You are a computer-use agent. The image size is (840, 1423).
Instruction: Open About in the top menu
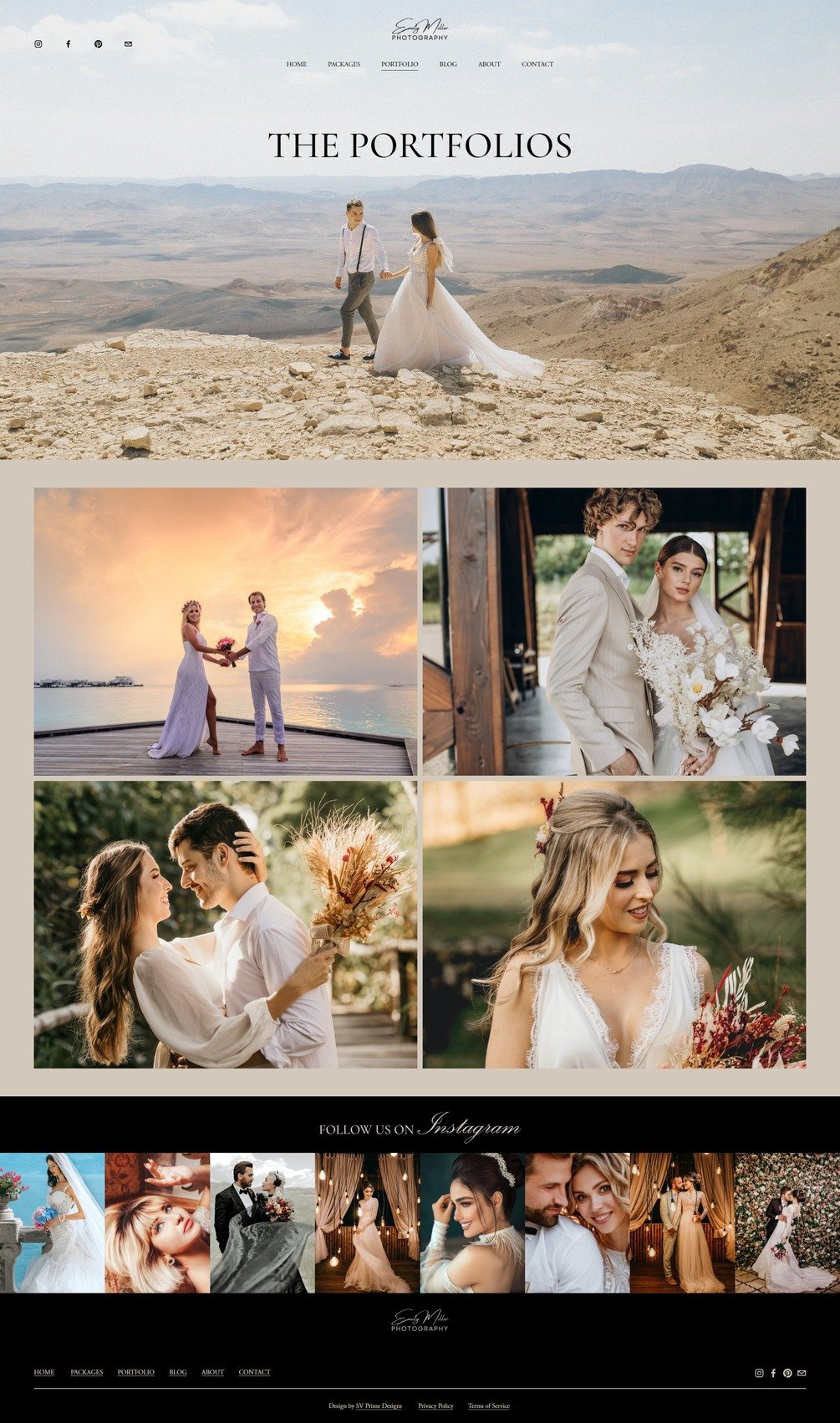click(489, 64)
